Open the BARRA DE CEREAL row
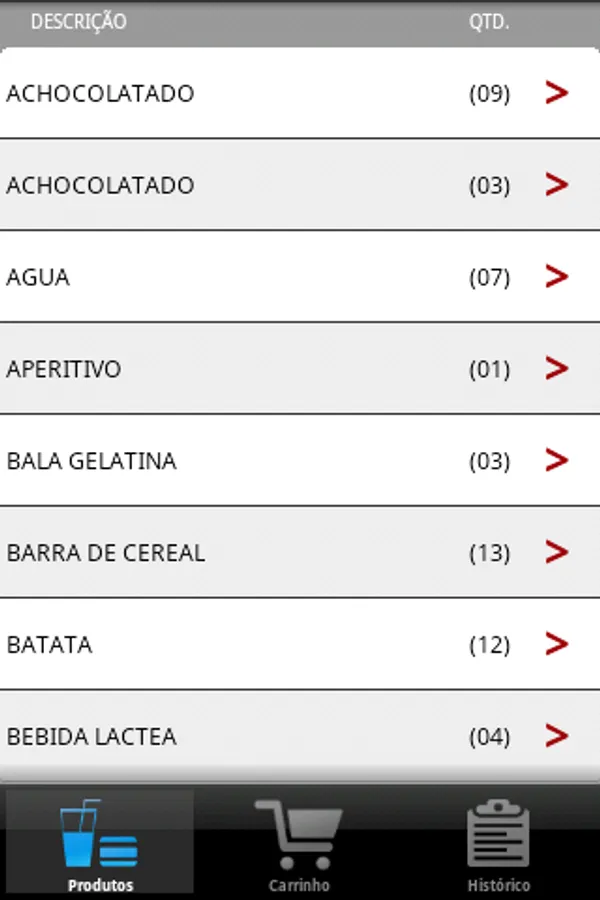600x900 pixels. [x=300, y=553]
